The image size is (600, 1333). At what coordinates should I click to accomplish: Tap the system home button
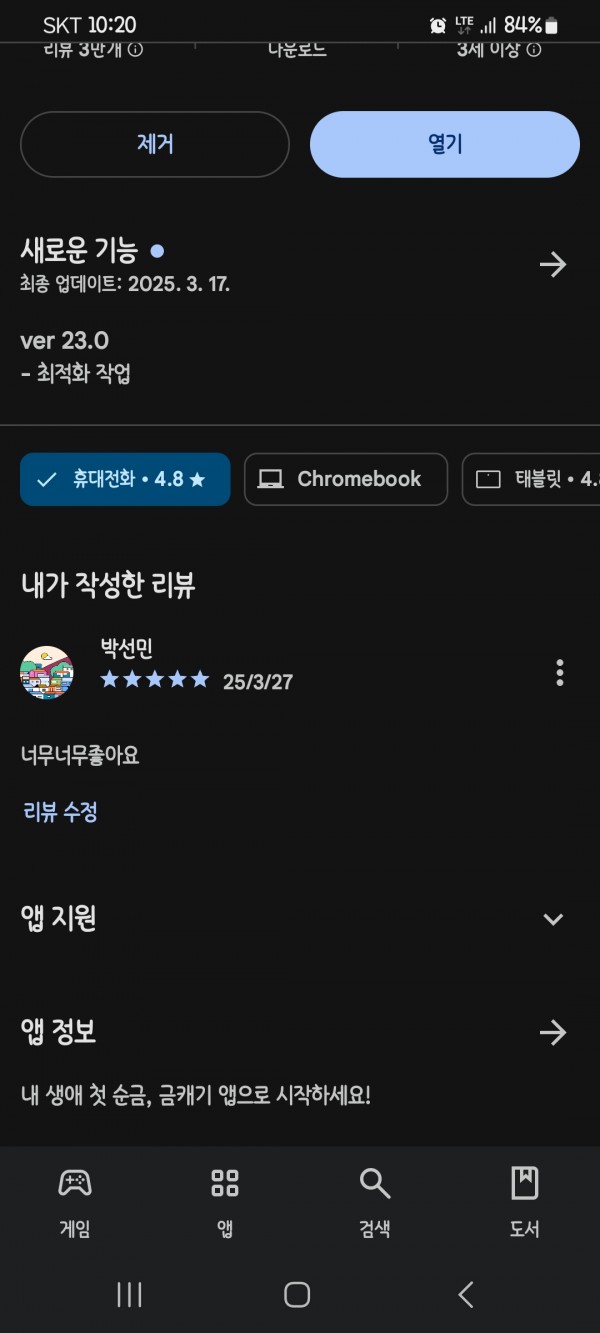[x=297, y=1295]
